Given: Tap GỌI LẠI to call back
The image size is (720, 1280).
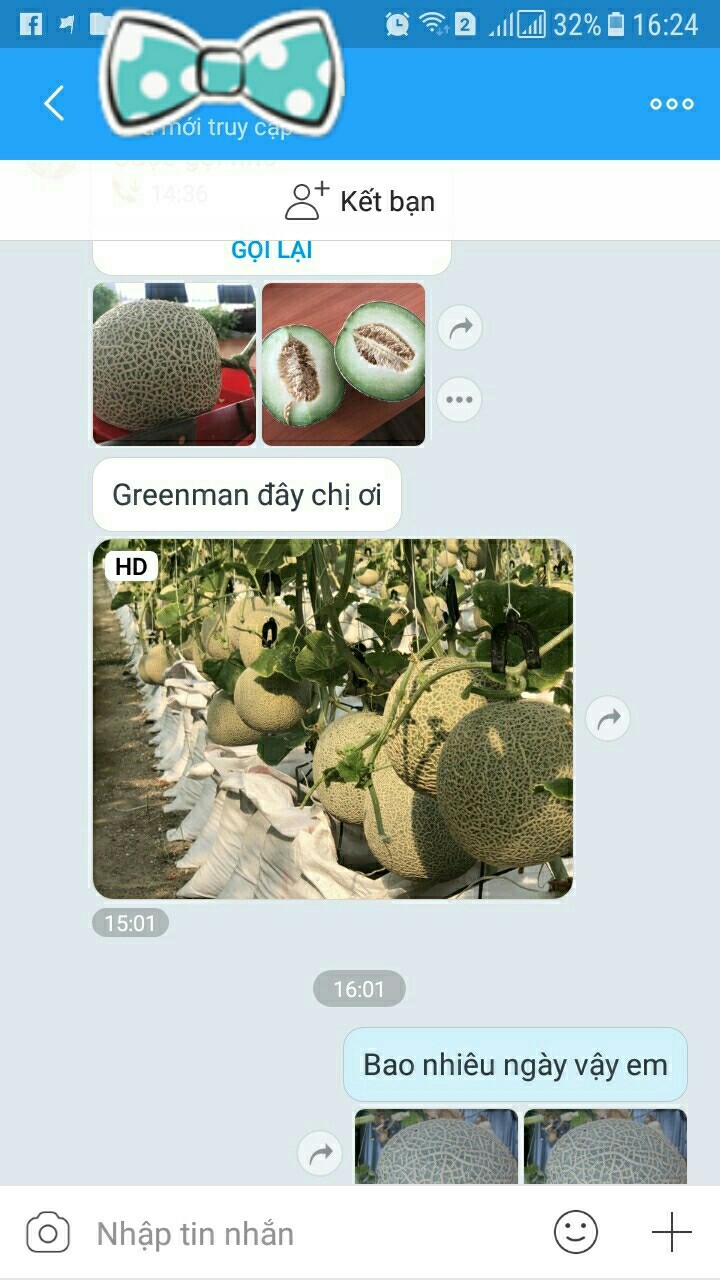Looking at the screenshot, I should [x=272, y=250].
